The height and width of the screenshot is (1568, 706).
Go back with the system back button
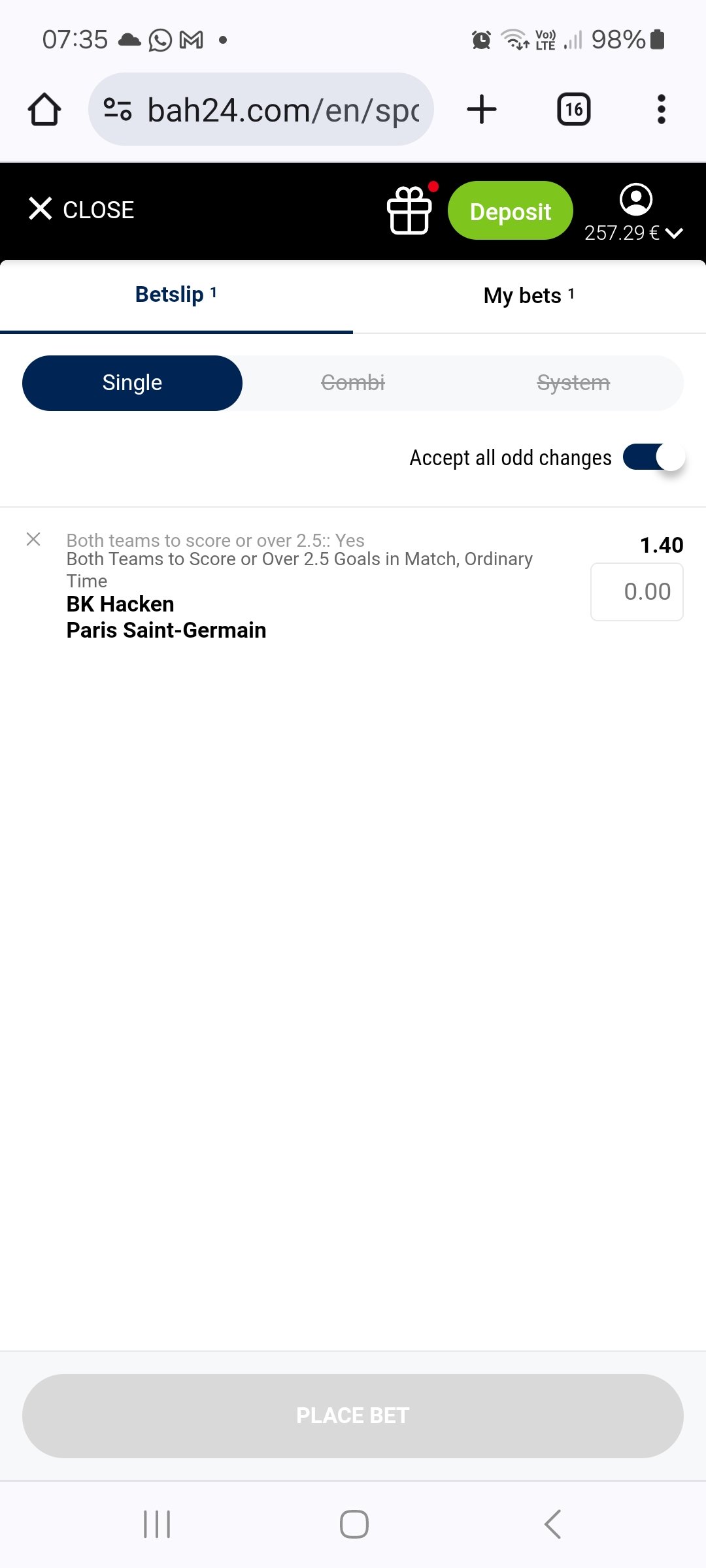tap(552, 1524)
